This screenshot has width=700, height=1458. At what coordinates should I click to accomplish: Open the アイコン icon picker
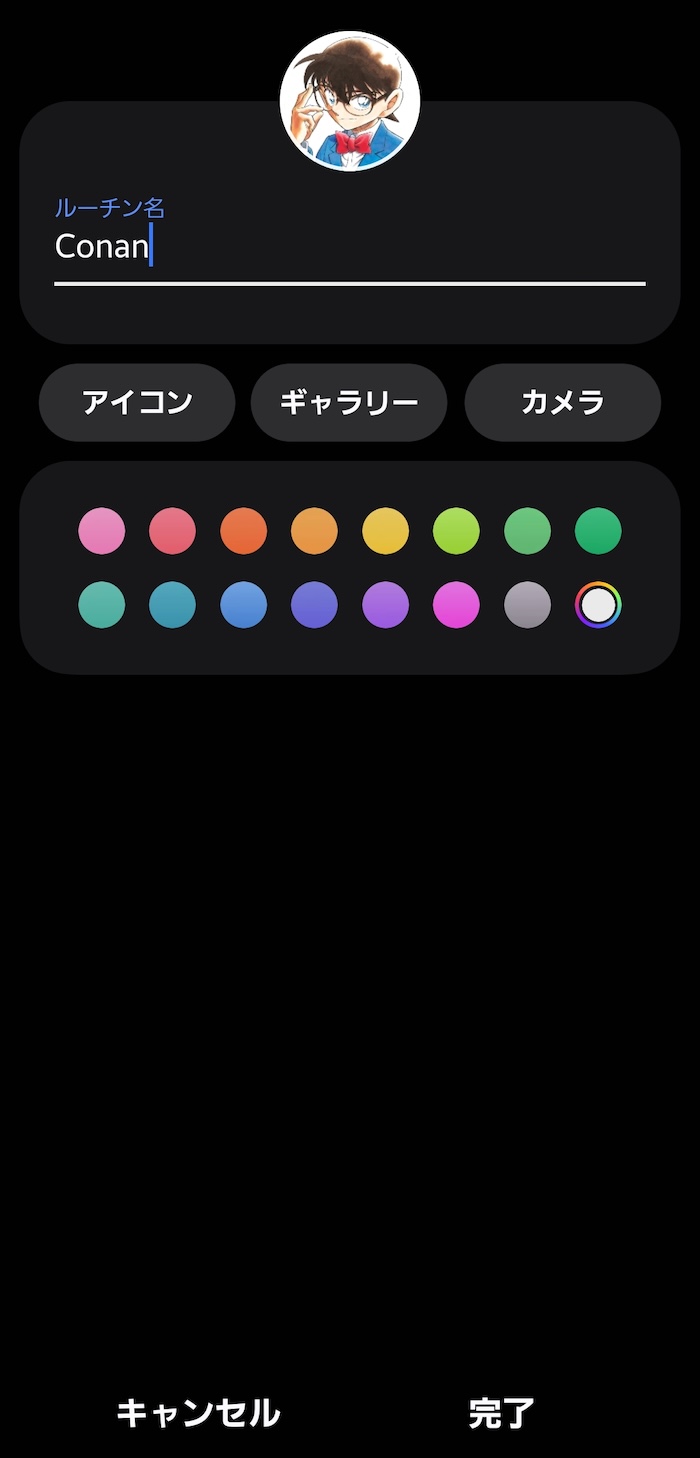[x=137, y=403]
